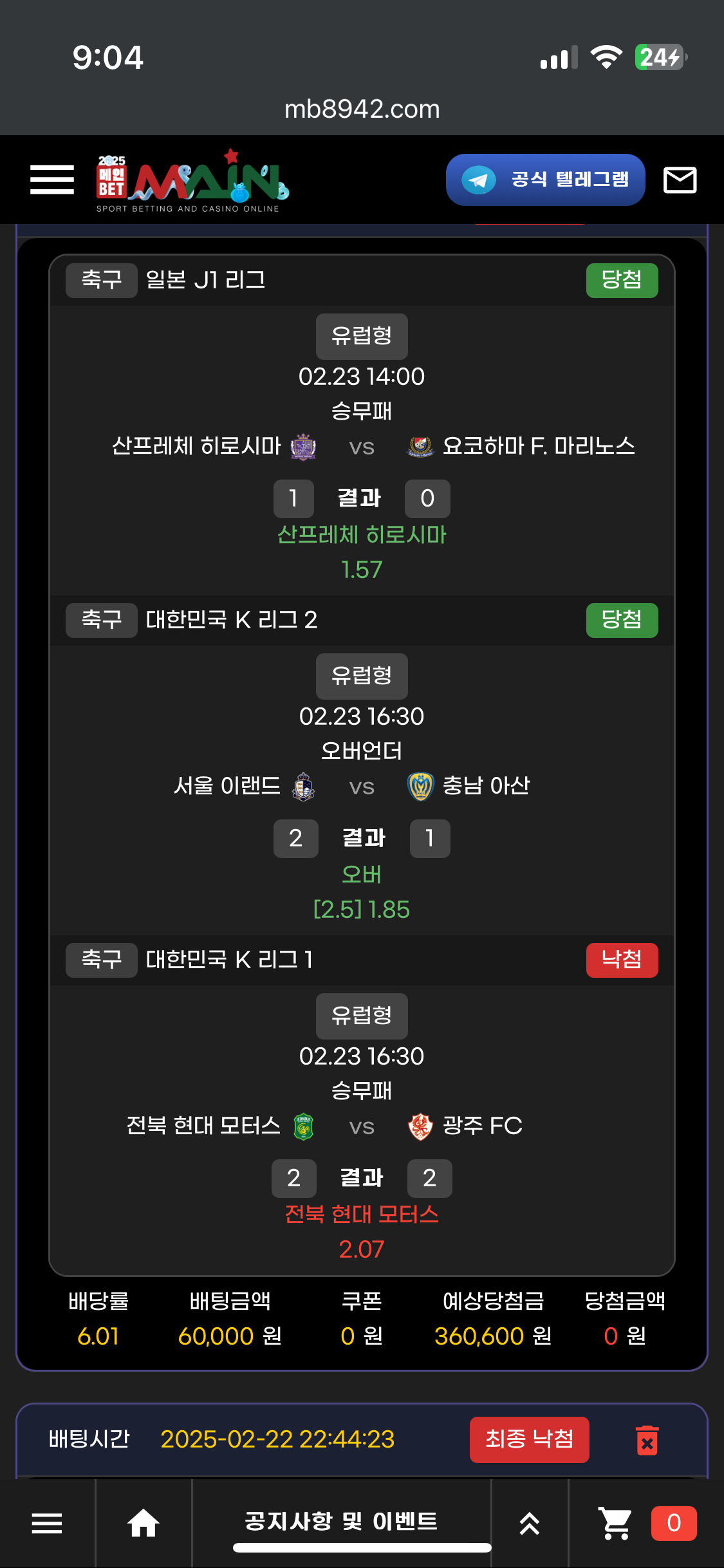Jump to the top with the double-arrow icon
The width and height of the screenshot is (724, 1568).
529,1523
